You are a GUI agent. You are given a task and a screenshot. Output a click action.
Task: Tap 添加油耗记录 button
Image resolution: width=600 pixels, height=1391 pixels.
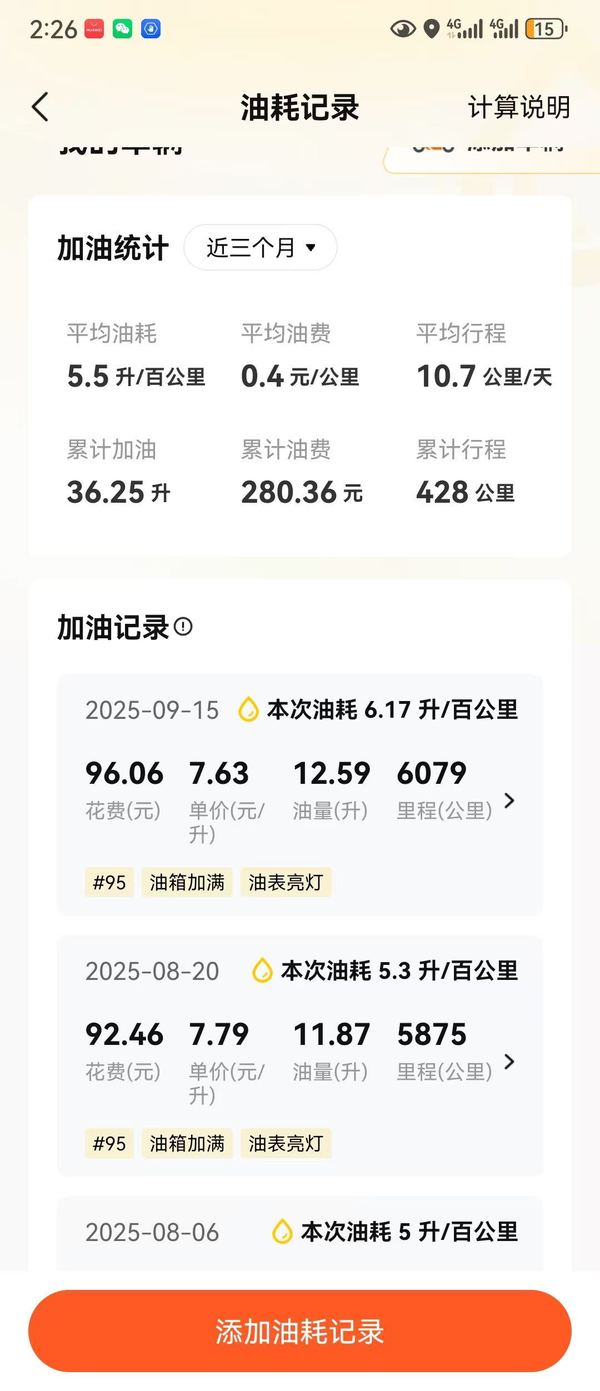point(300,1331)
